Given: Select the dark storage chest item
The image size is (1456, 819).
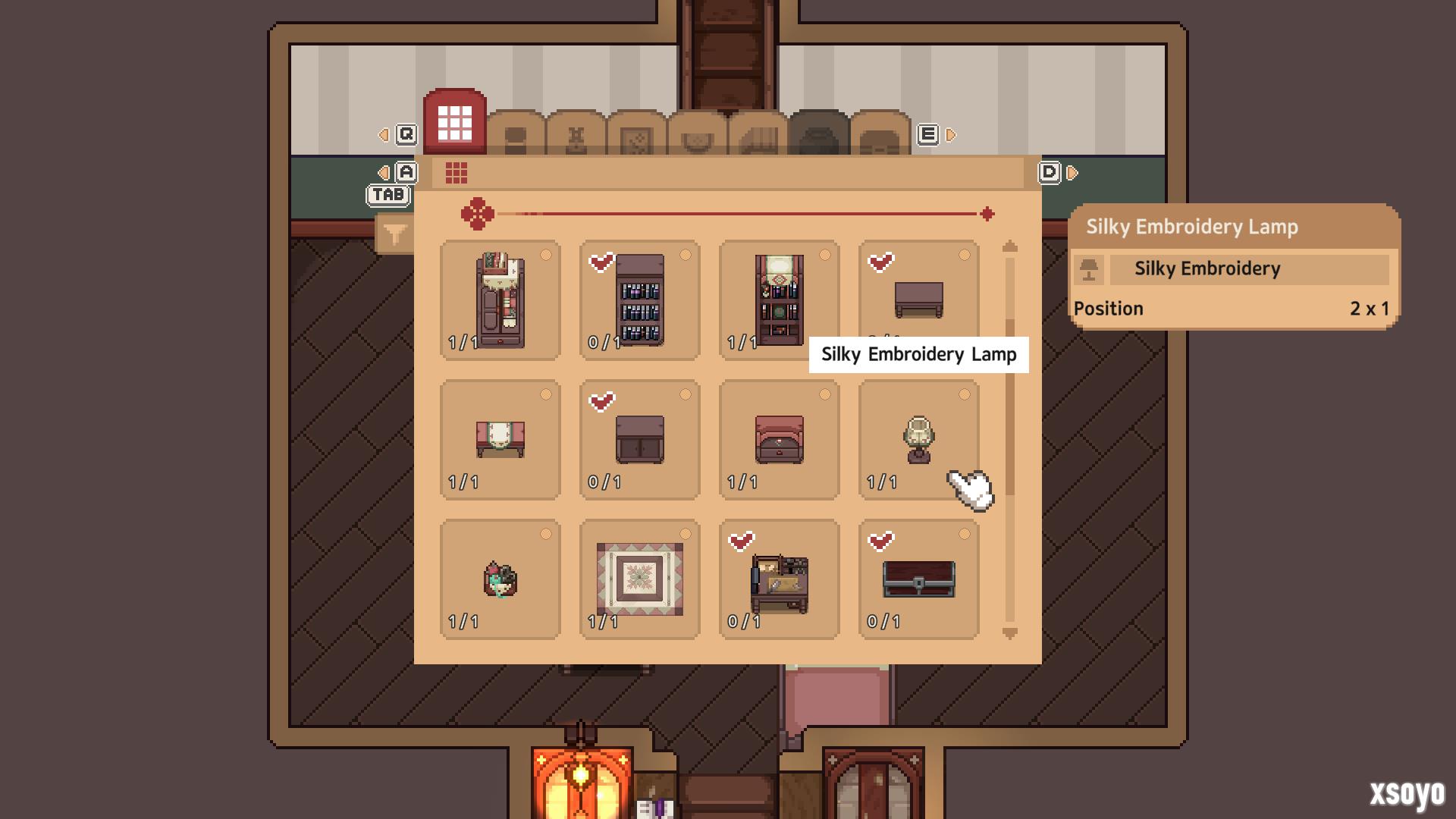Looking at the screenshot, I should [x=918, y=579].
